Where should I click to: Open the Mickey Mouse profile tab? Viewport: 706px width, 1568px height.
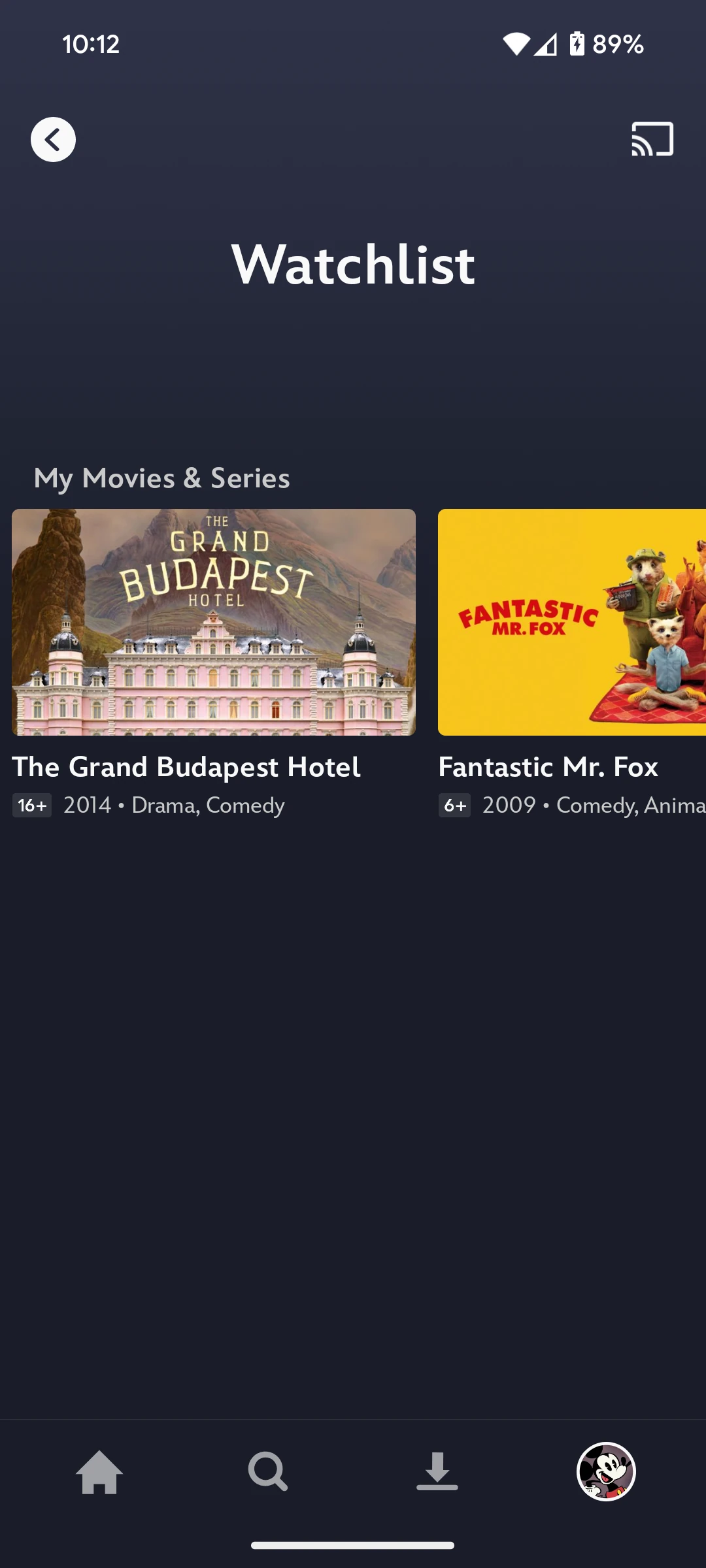pos(606,1472)
